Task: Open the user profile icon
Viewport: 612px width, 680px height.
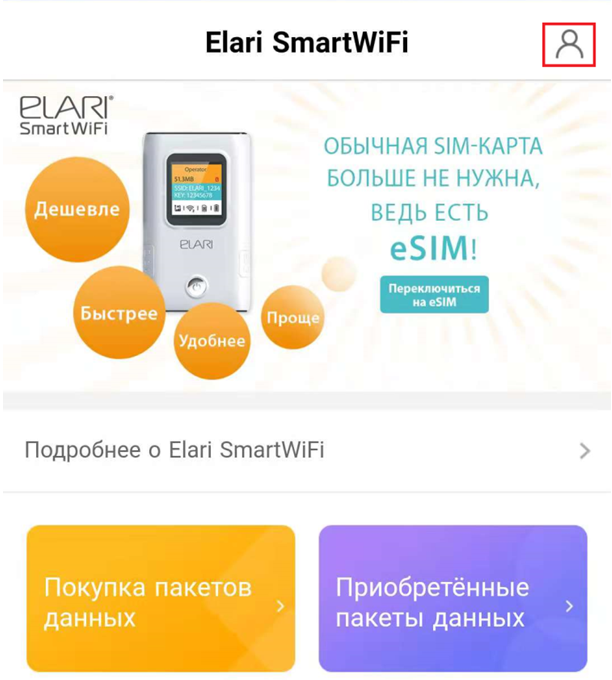Action: [x=569, y=43]
